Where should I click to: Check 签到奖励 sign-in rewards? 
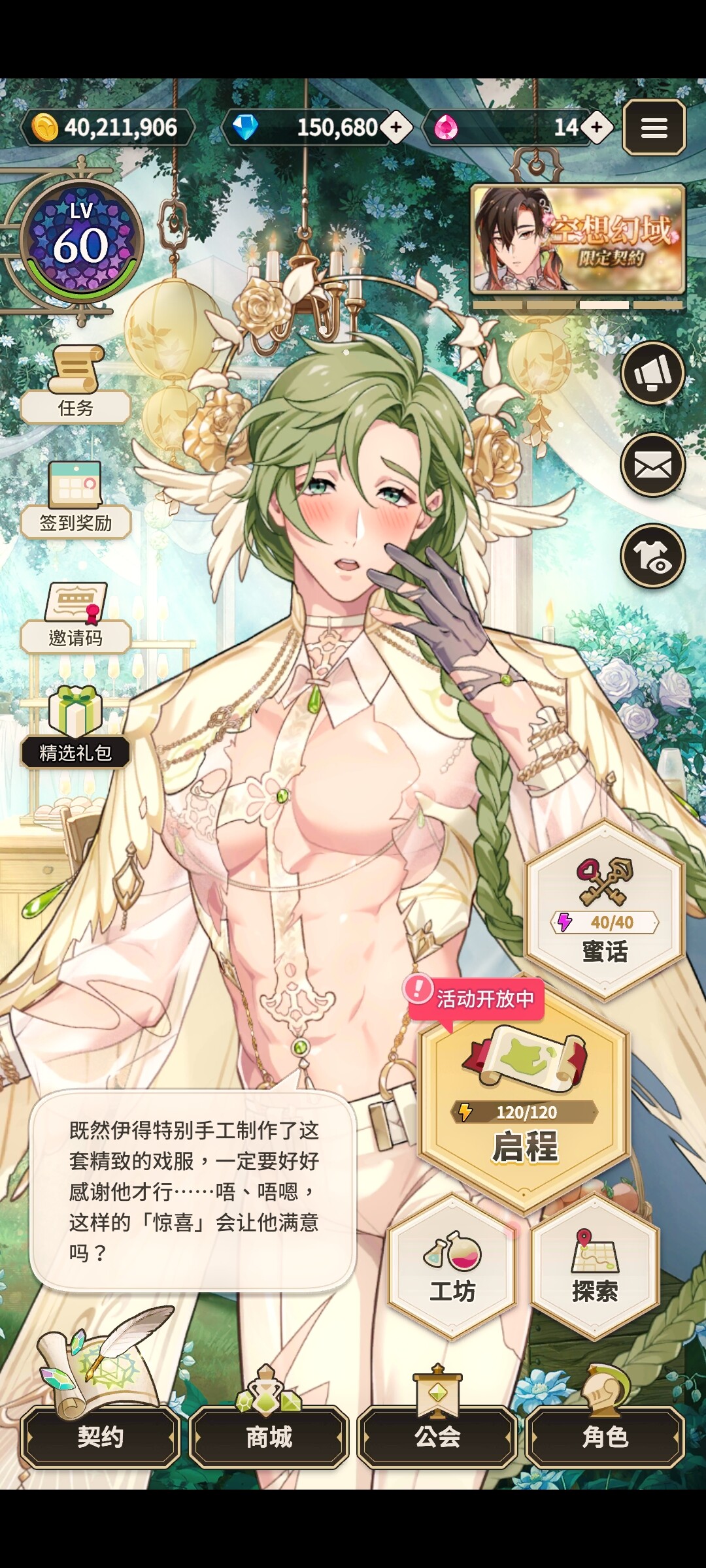point(76,500)
